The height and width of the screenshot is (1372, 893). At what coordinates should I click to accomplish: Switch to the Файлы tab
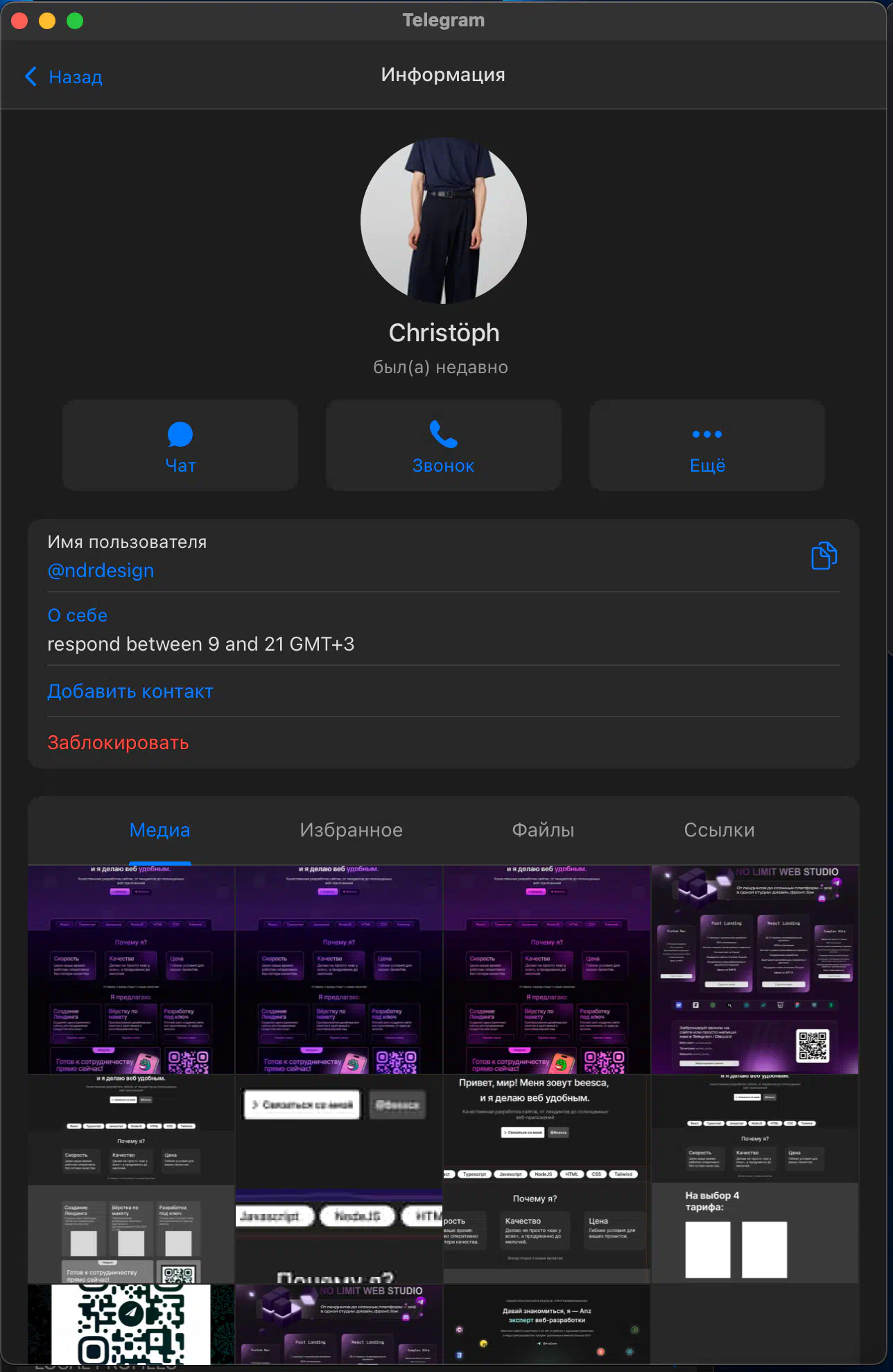543,830
